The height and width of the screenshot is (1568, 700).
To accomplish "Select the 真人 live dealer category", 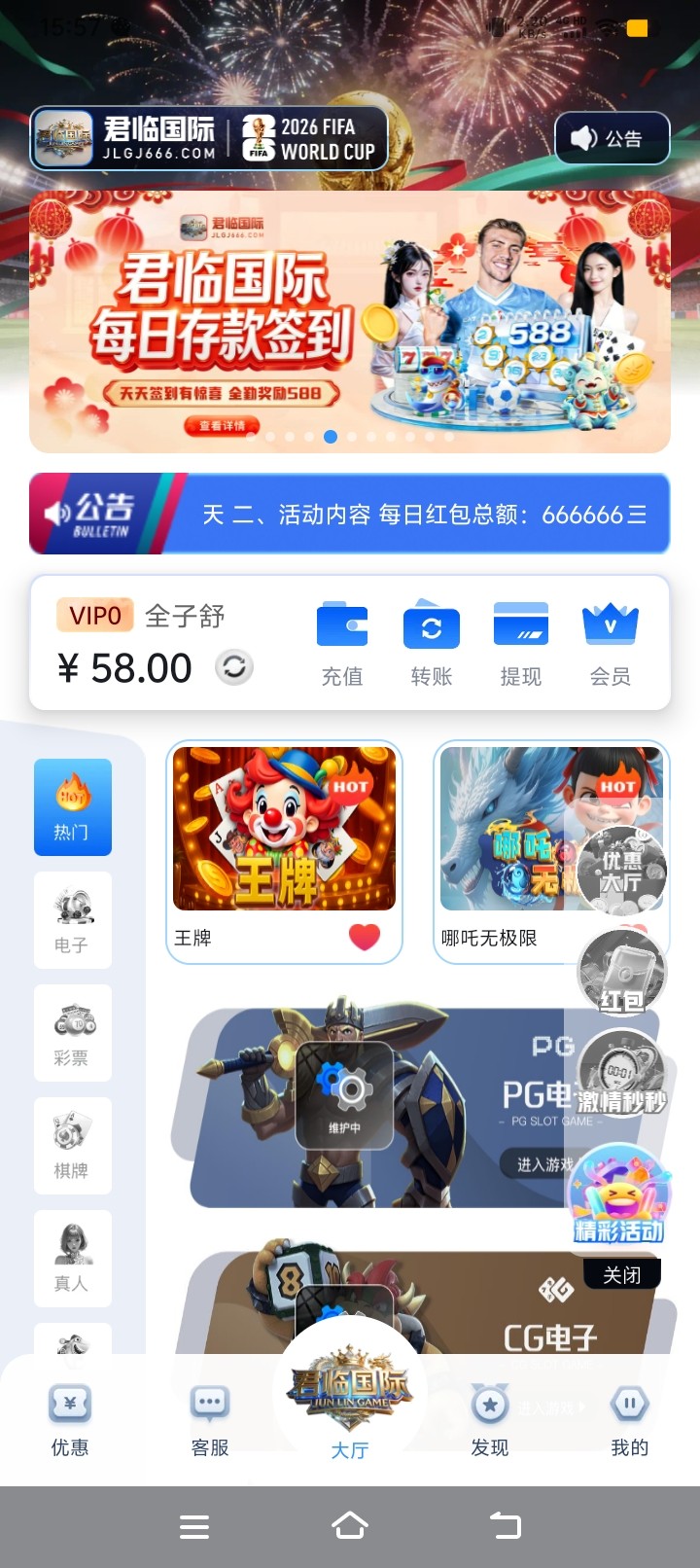I will pos(72,1260).
